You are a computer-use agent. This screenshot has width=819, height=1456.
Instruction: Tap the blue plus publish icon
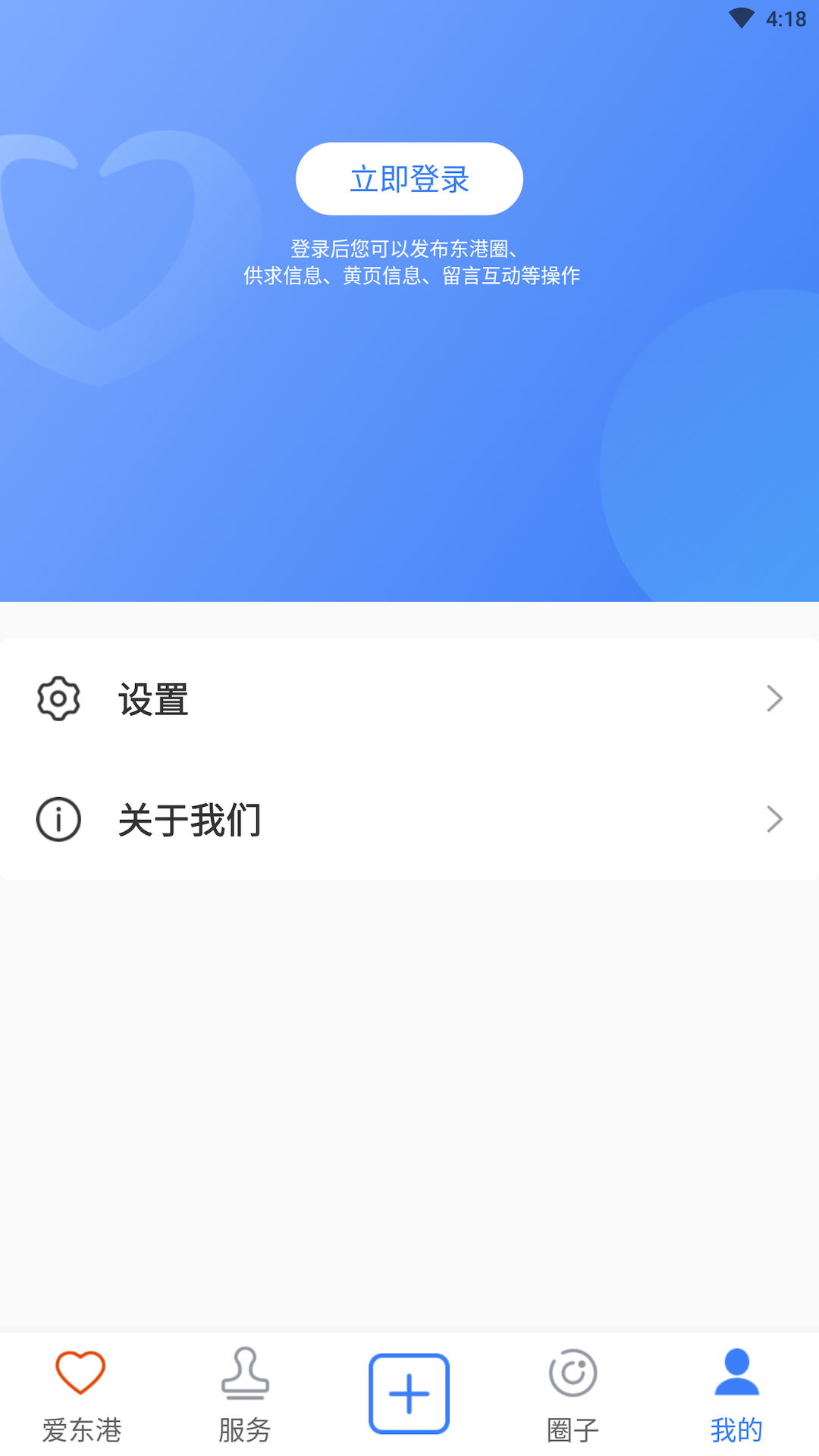pos(409,1392)
